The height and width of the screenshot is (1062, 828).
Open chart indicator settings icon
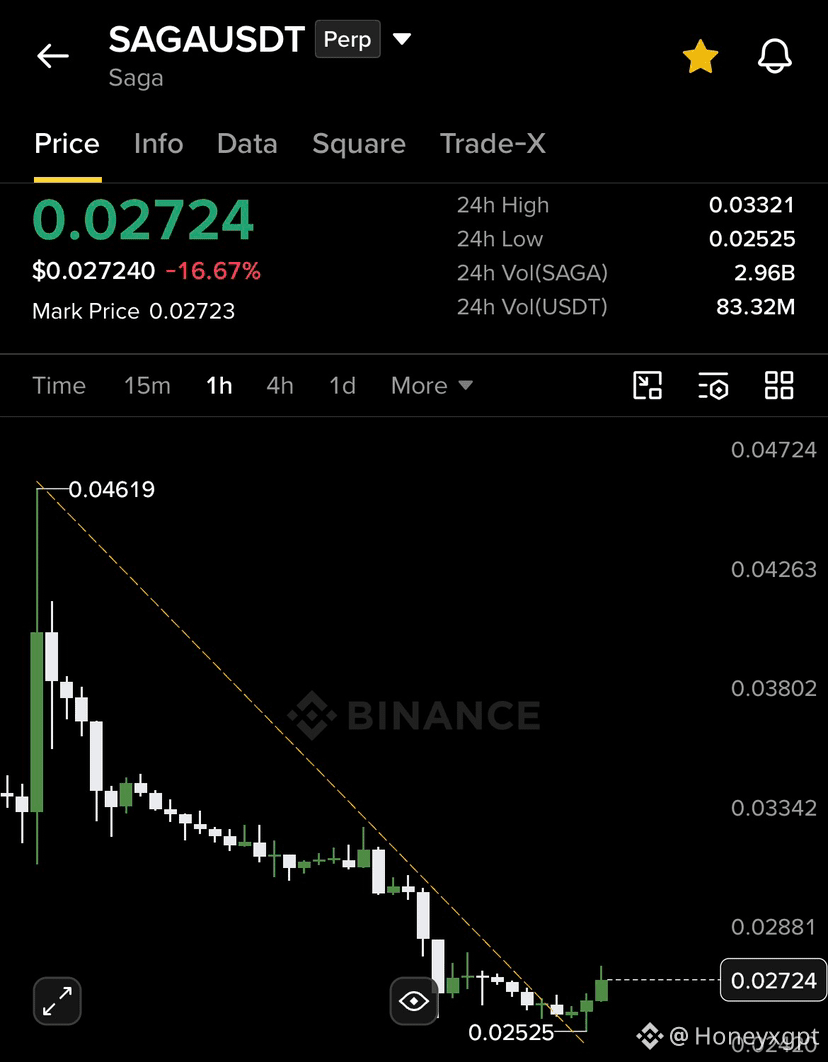coord(713,385)
